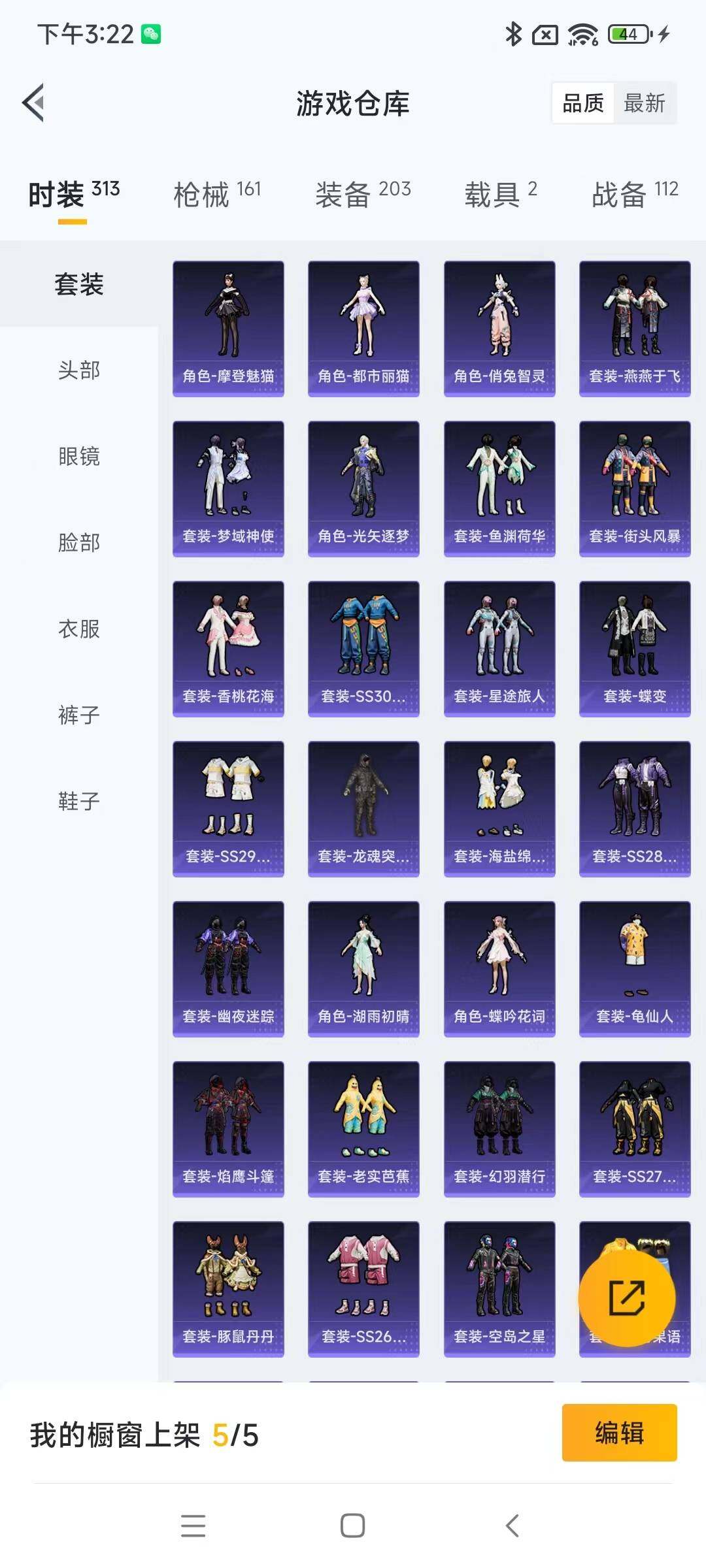The image size is (706, 1568).
Task: Tap the system home button
Action: (353, 1526)
